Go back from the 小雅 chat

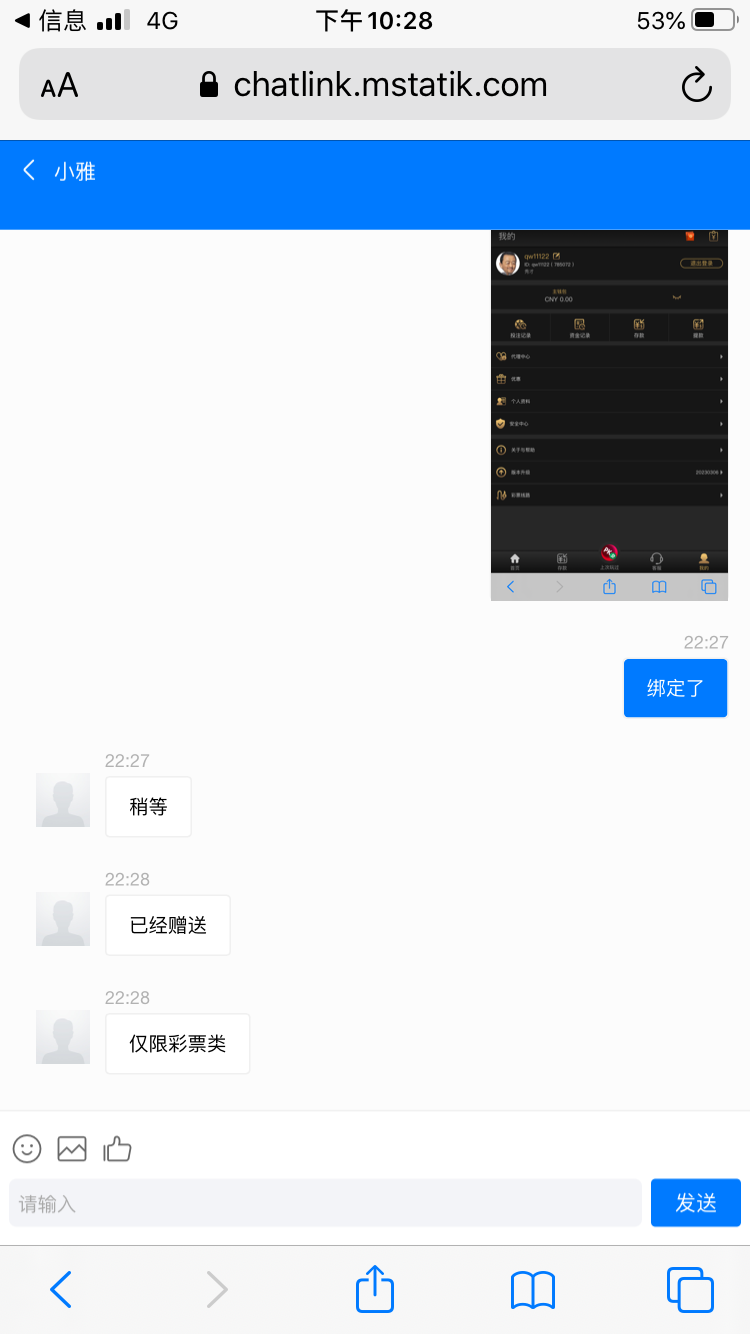pos(30,171)
